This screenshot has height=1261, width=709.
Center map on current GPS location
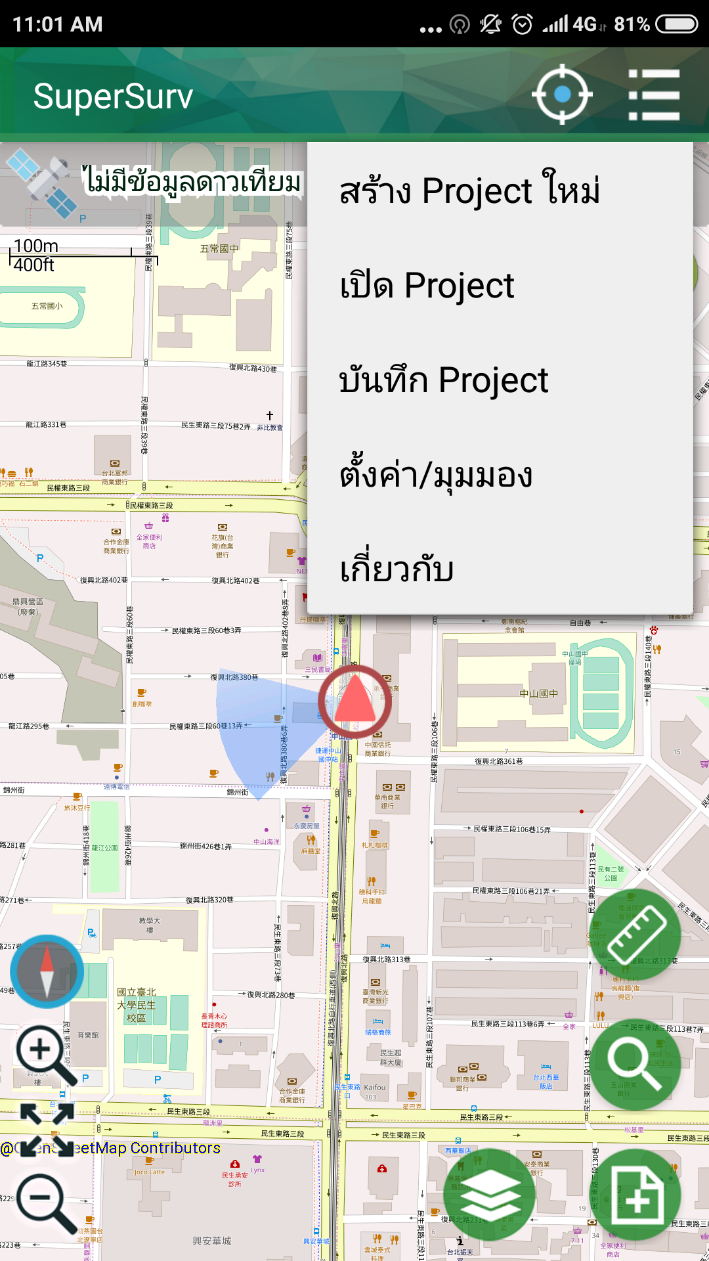coord(562,95)
